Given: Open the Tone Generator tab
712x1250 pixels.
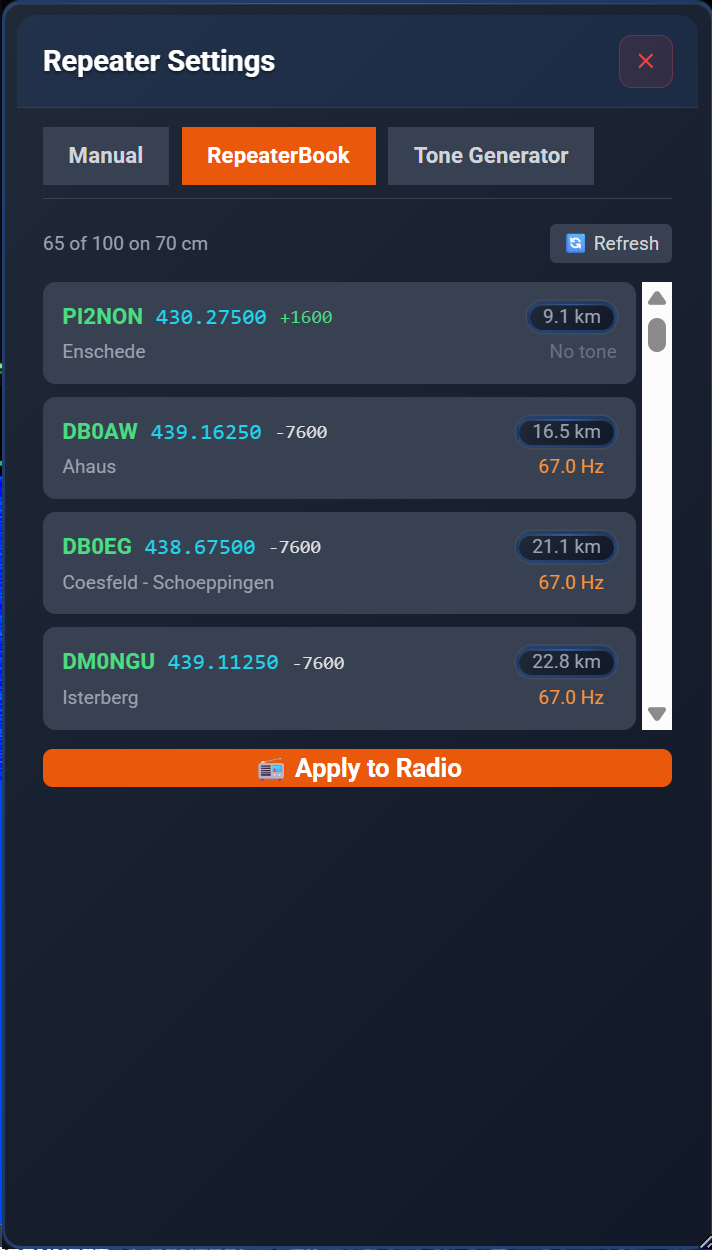Looking at the screenshot, I should (x=490, y=156).
